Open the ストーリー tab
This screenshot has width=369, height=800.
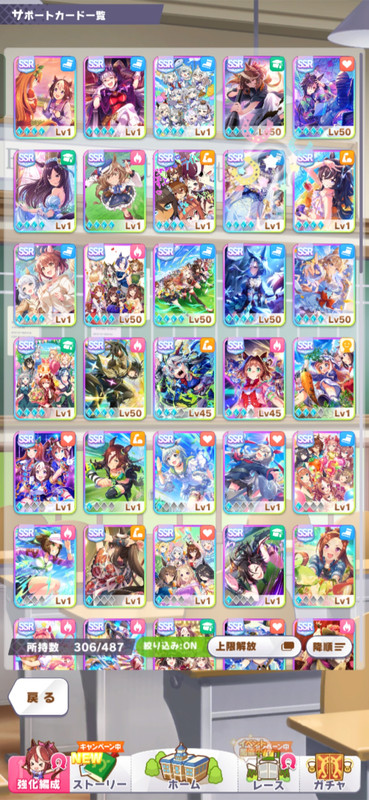(x=101, y=770)
